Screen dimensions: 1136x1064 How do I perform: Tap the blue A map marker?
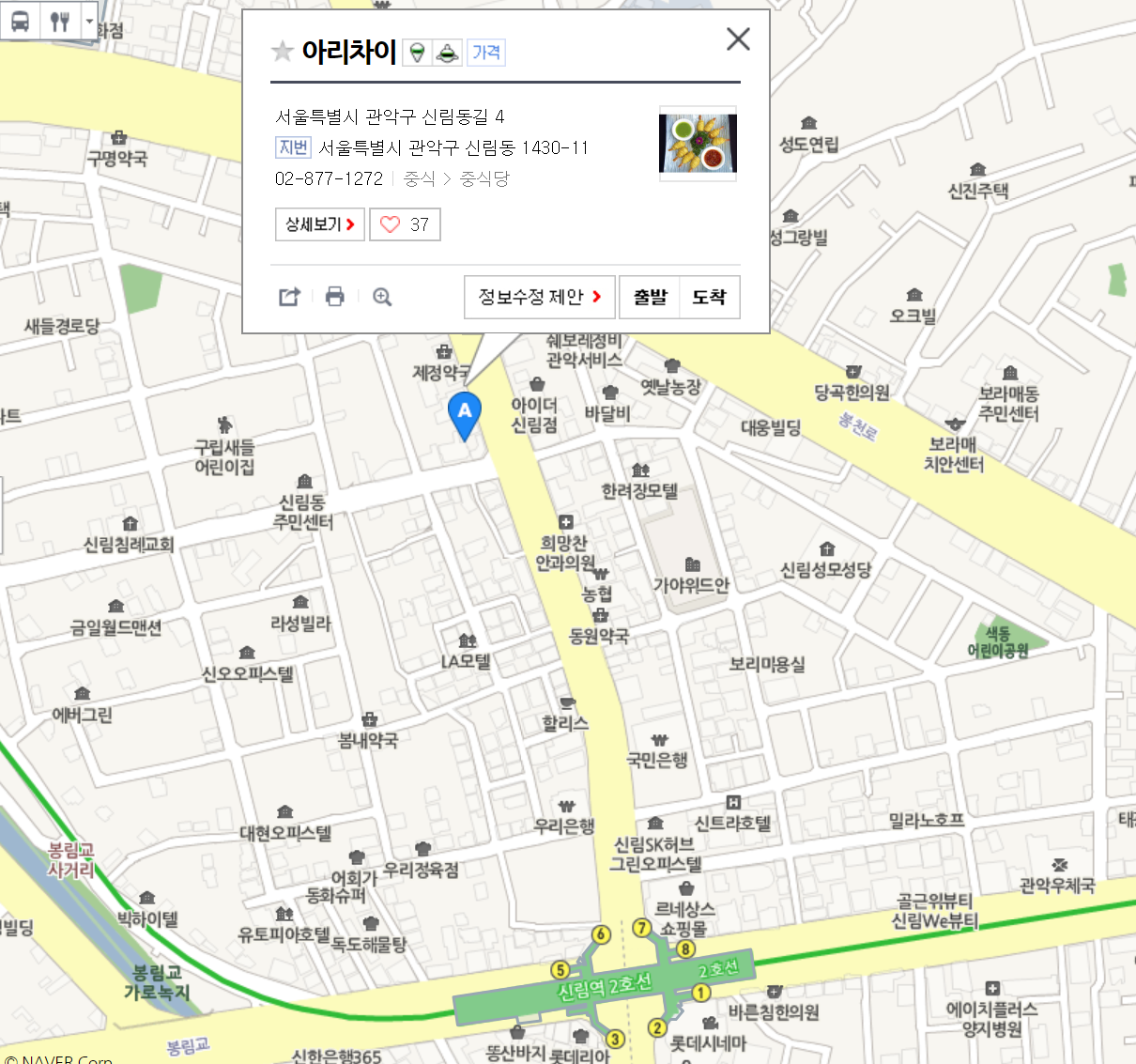(465, 414)
